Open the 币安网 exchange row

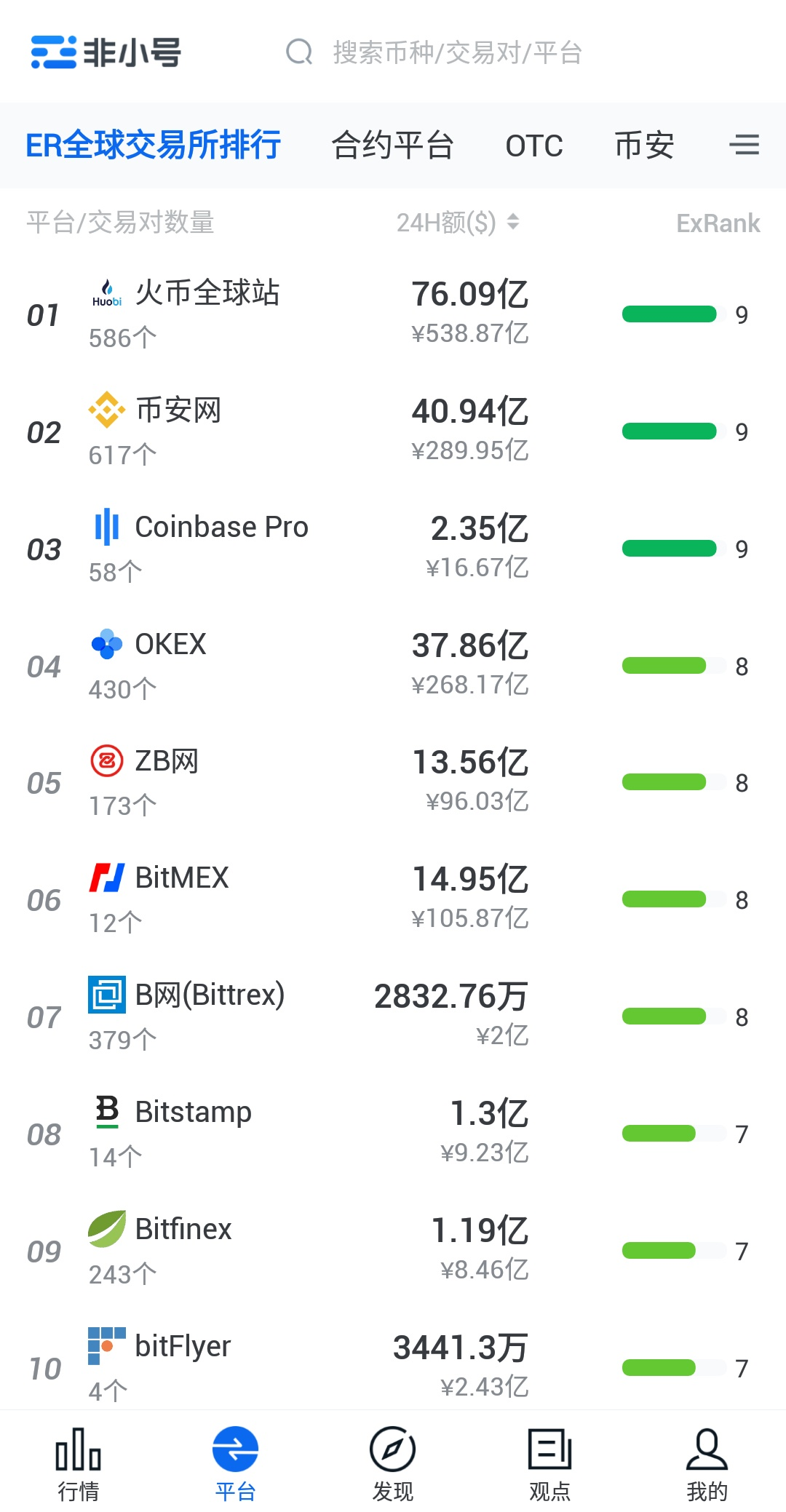(x=393, y=431)
